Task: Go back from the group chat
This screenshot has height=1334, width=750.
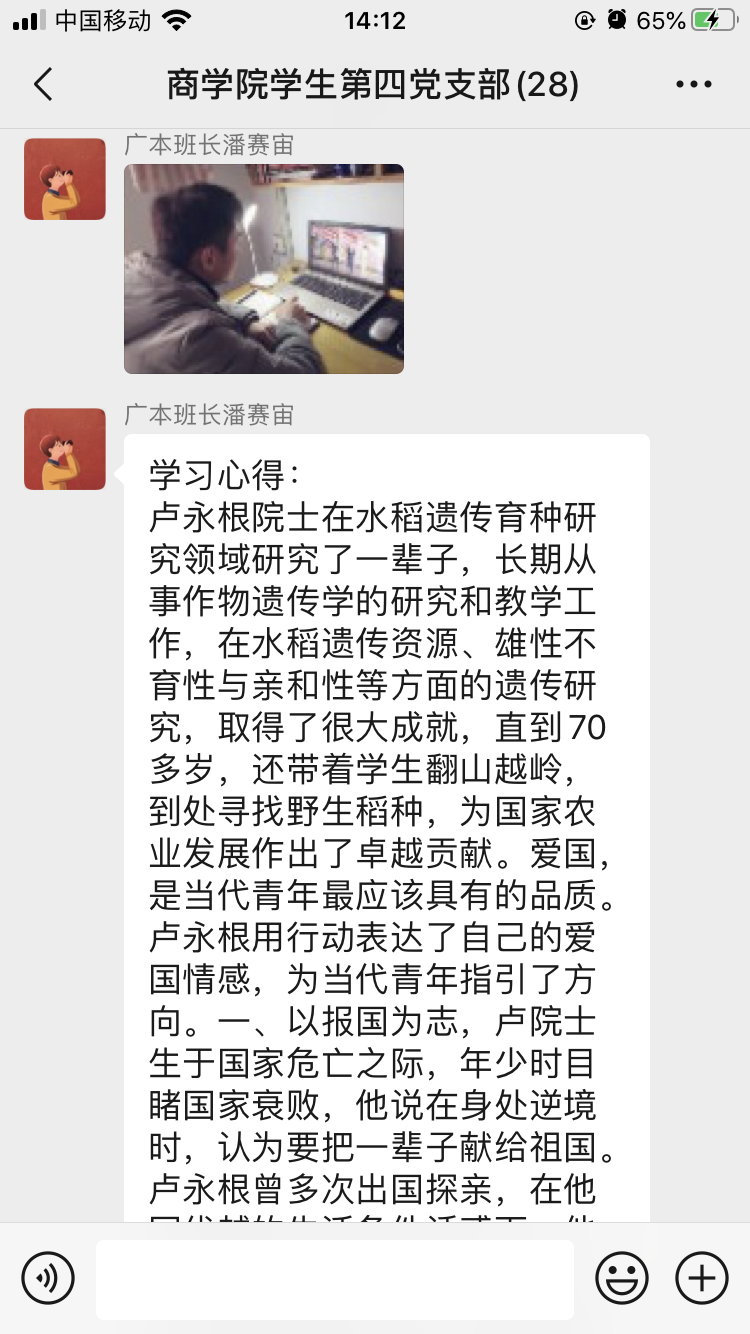Action: pos(43,85)
